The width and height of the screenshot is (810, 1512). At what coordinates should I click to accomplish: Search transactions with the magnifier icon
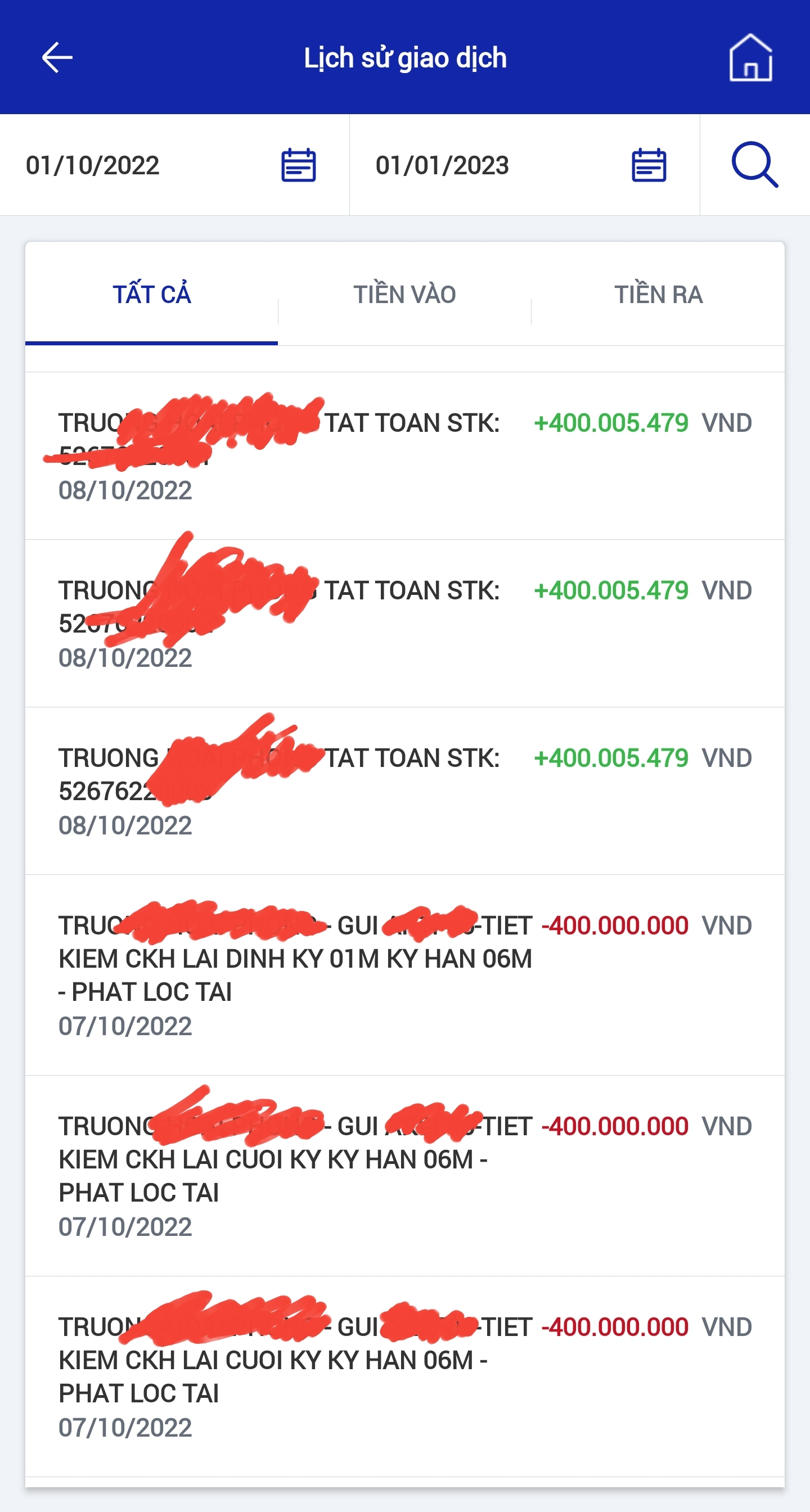754,165
